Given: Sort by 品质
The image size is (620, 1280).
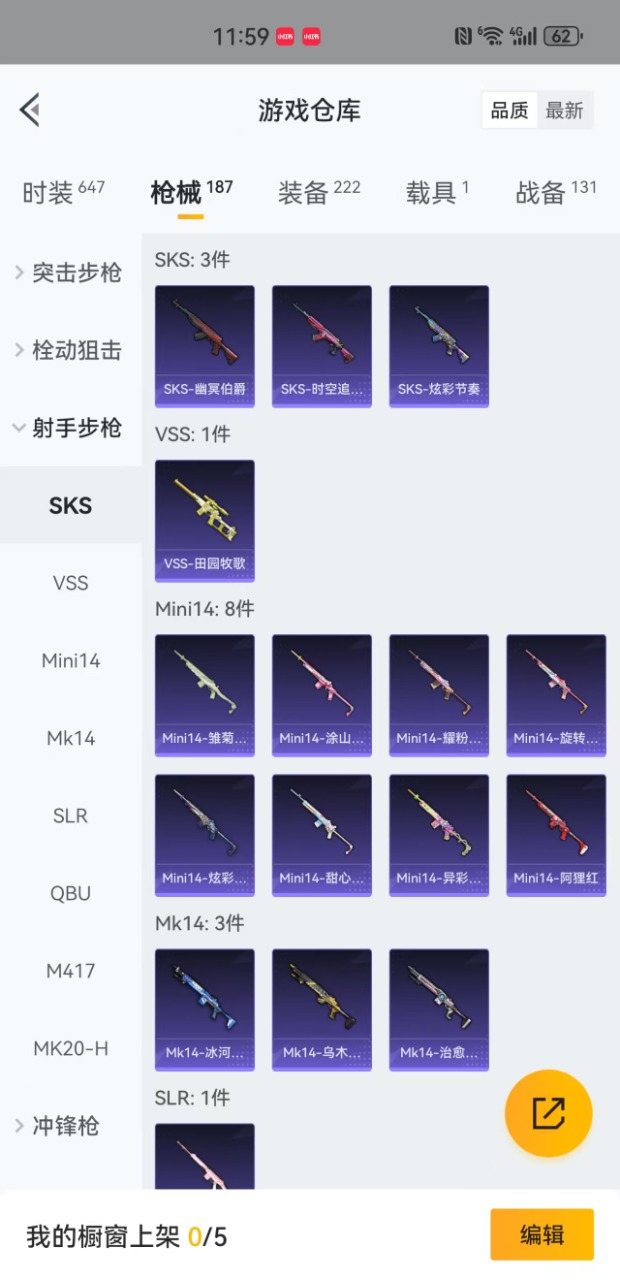Looking at the screenshot, I should click(x=509, y=110).
